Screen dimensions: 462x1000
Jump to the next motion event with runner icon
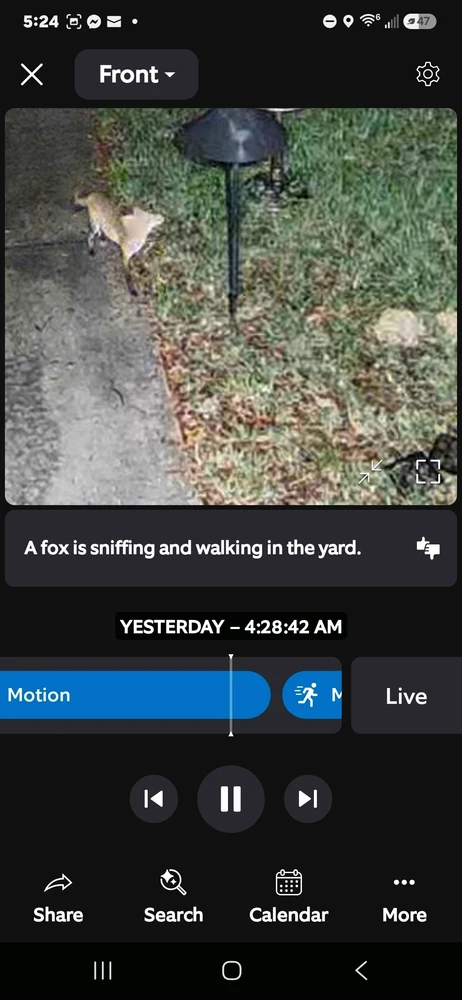point(312,695)
